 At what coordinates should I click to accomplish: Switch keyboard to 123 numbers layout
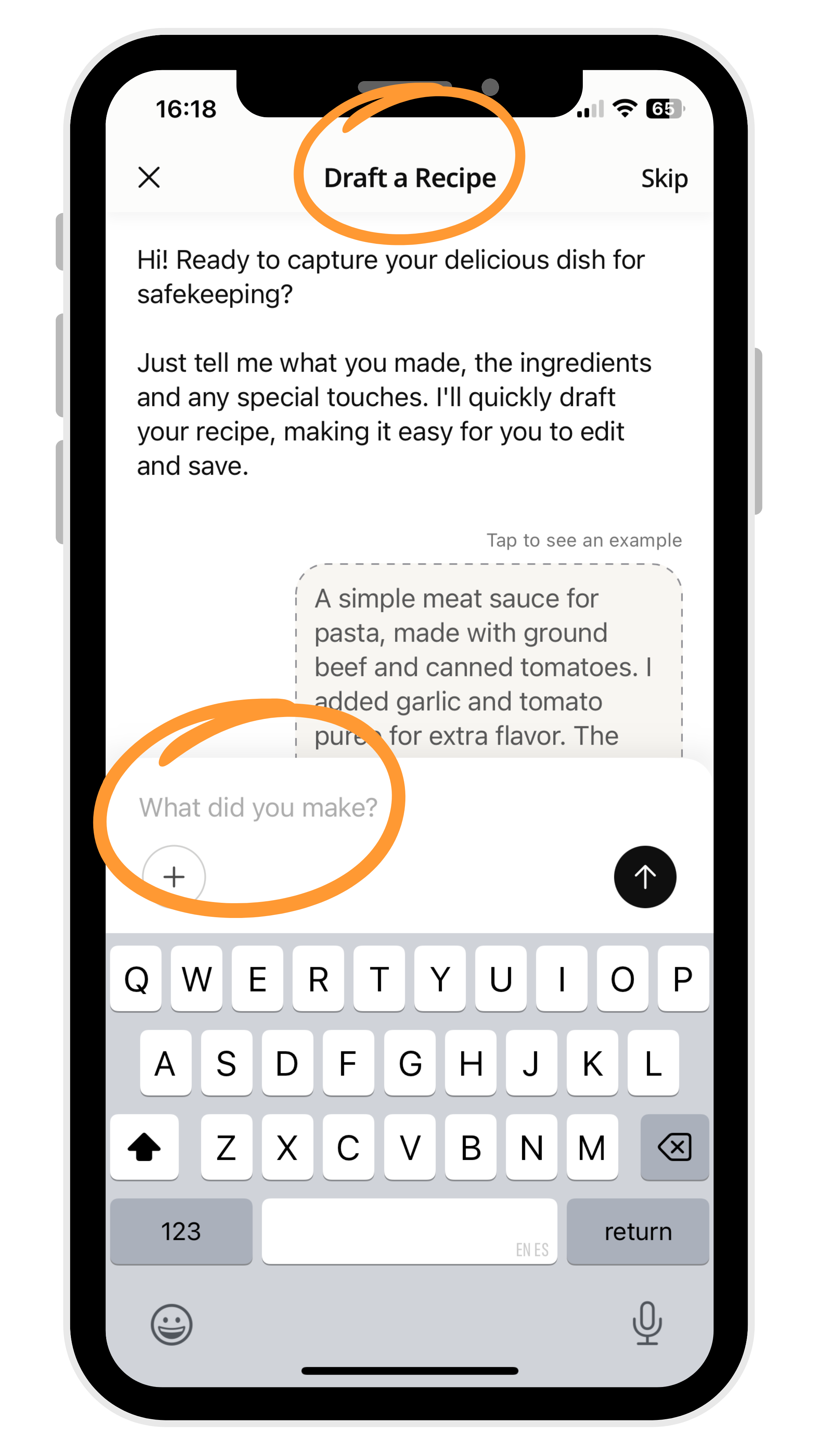(181, 1231)
